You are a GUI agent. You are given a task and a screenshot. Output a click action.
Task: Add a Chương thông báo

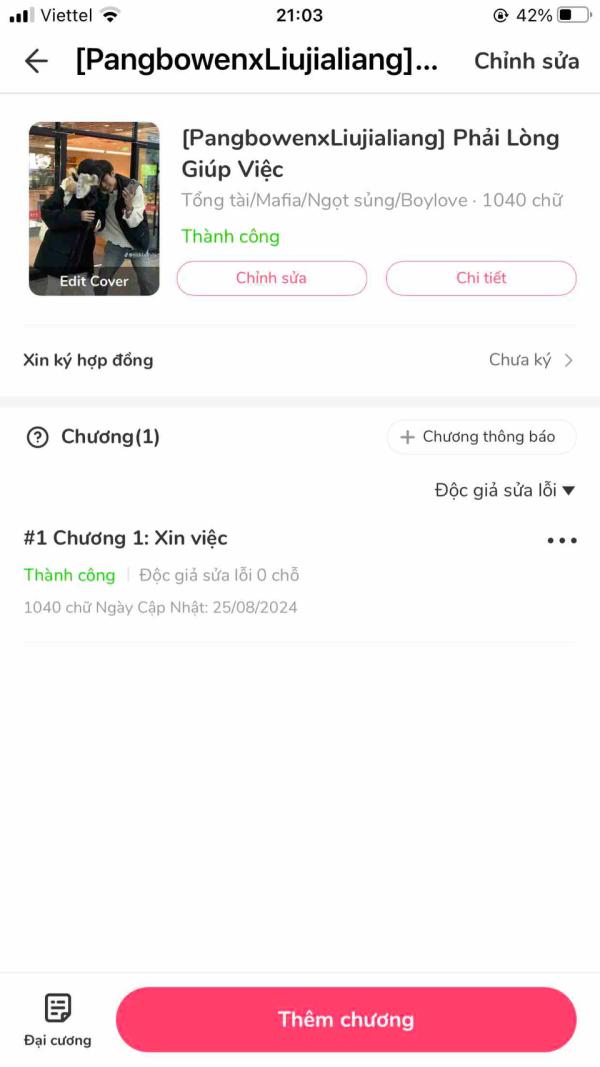481,437
